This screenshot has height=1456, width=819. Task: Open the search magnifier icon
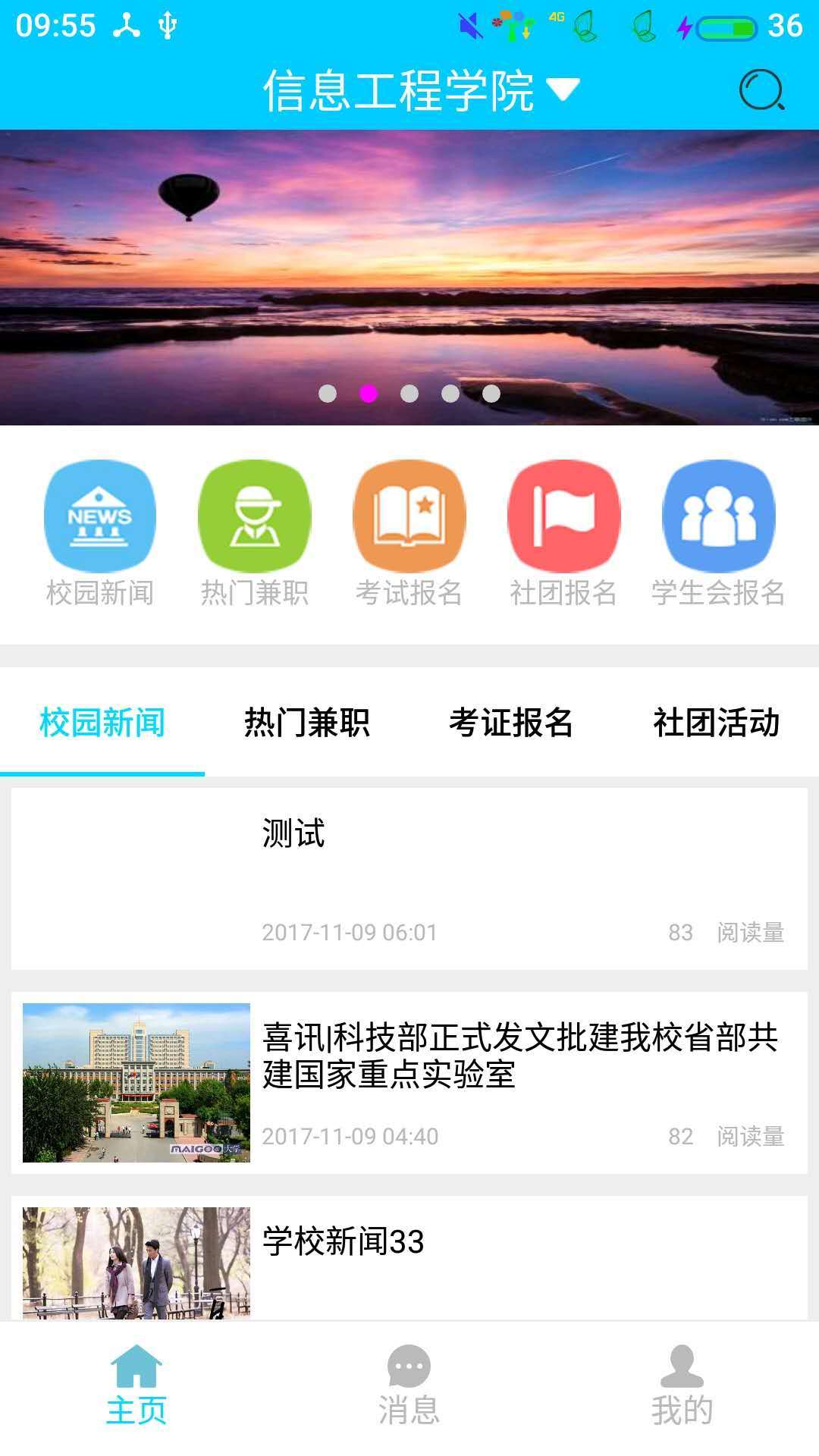[761, 90]
